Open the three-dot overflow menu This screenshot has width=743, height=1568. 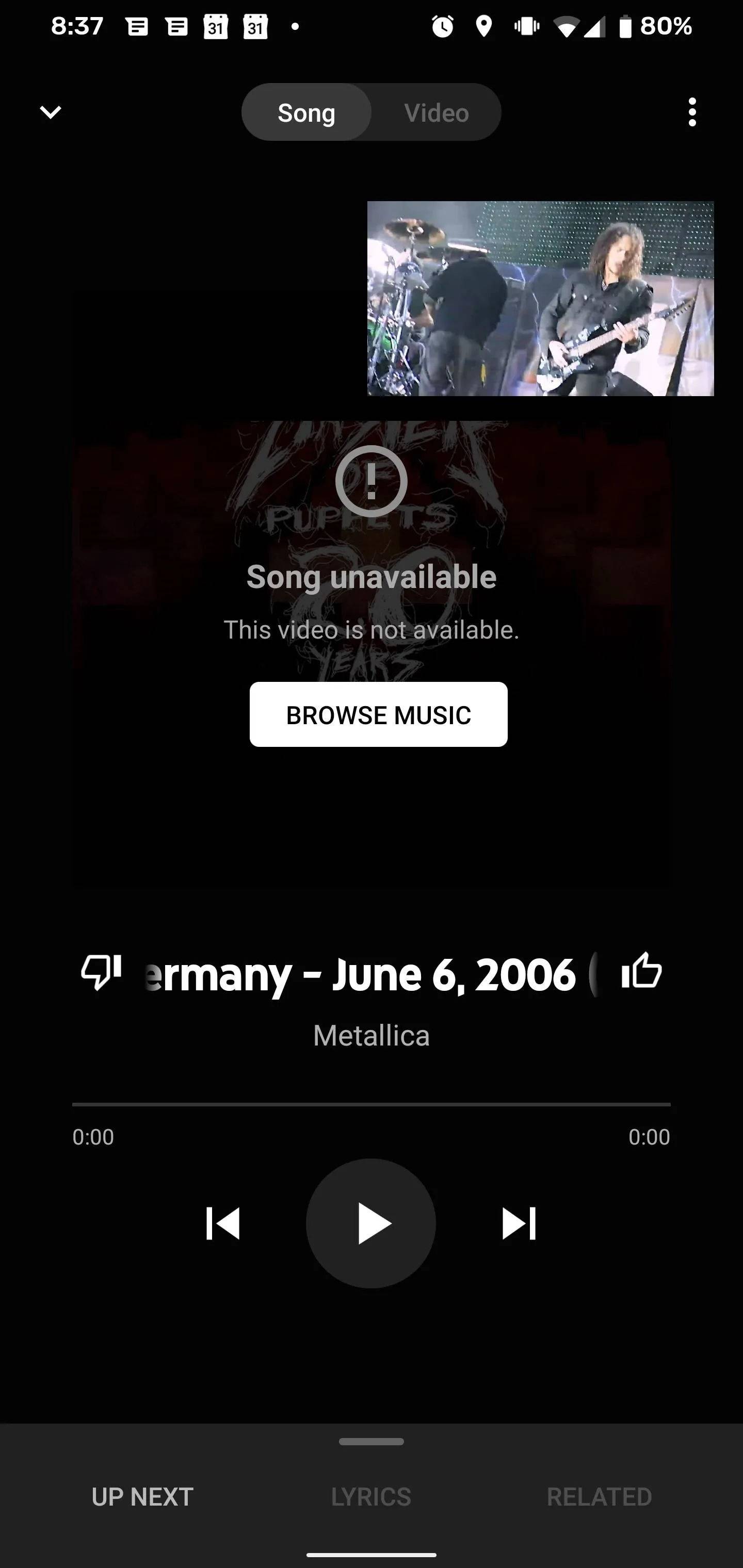pos(692,112)
